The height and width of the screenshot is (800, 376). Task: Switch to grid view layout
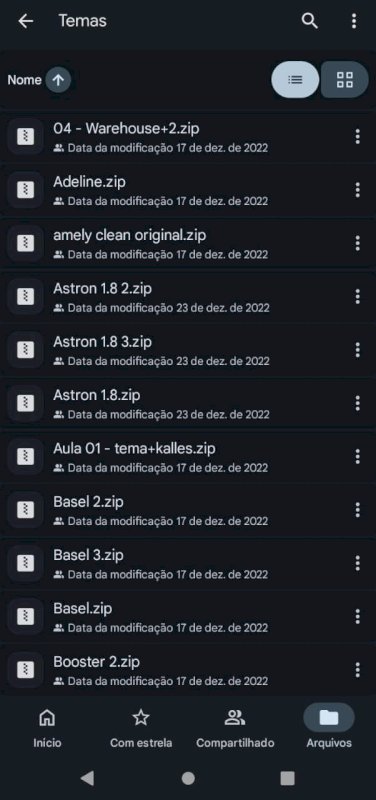click(345, 80)
